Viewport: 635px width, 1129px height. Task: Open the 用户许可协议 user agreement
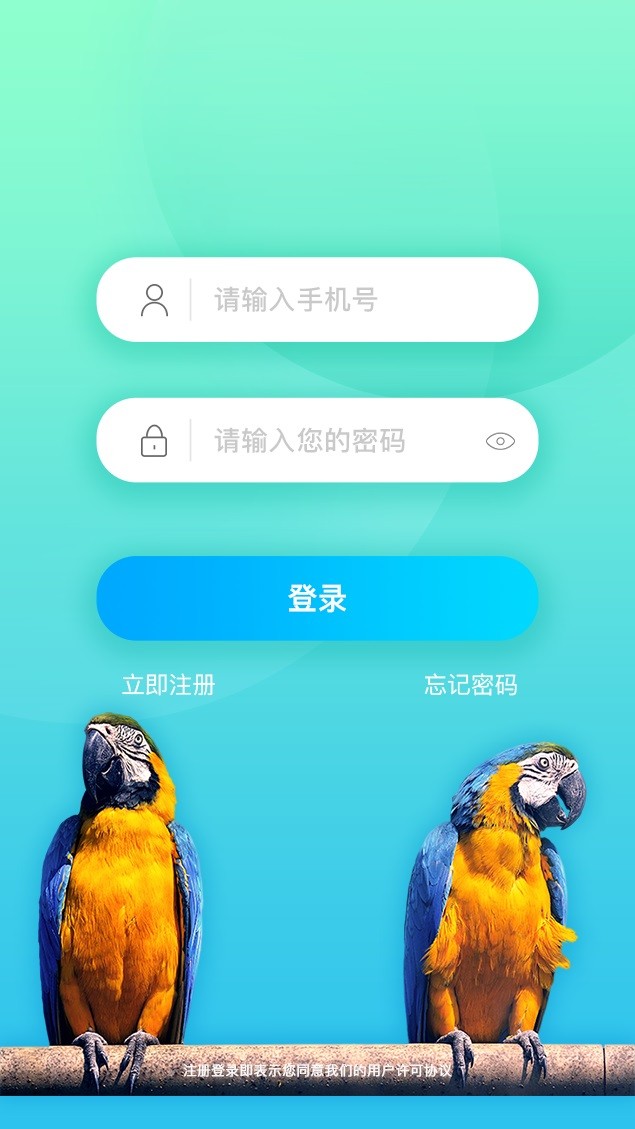tap(409, 1071)
